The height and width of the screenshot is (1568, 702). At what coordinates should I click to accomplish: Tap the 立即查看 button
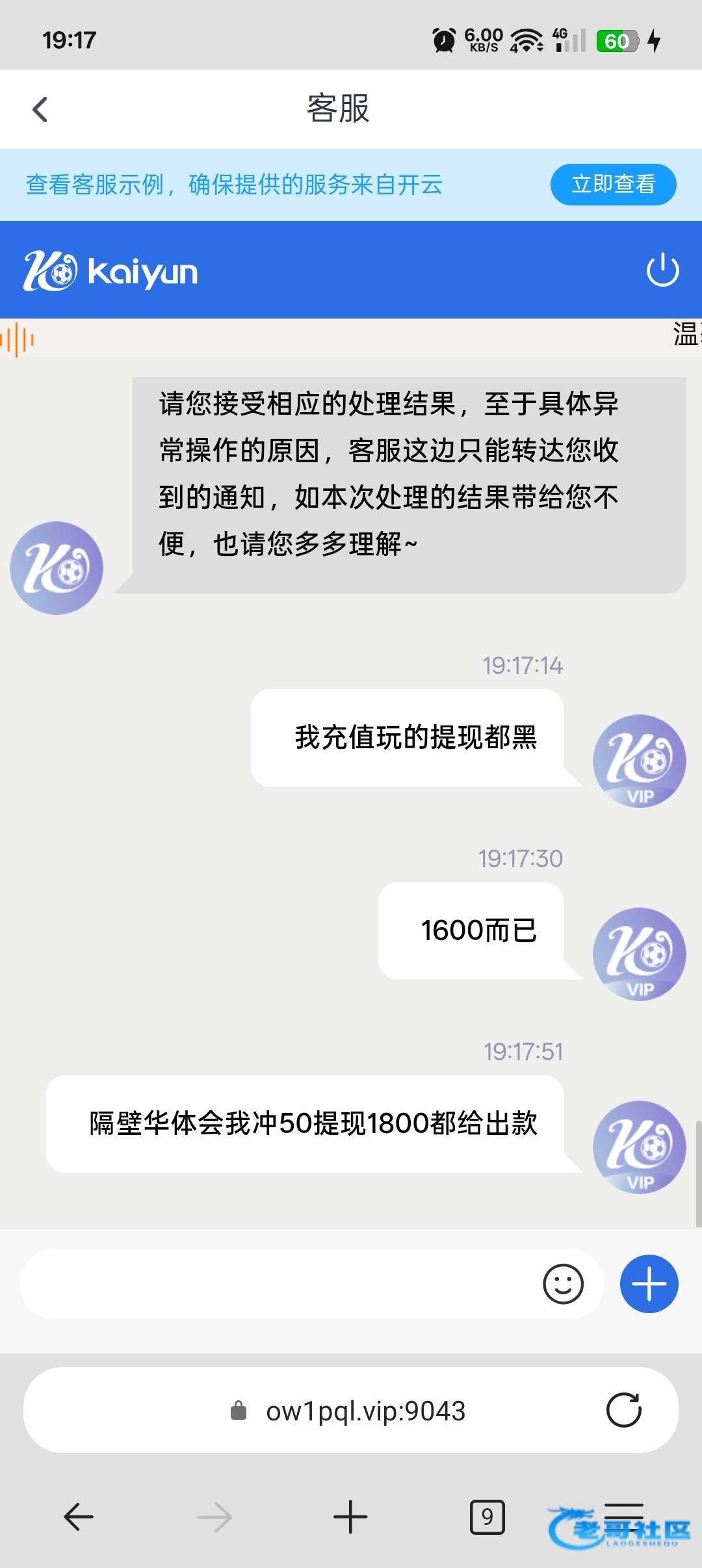pos(613,184)
